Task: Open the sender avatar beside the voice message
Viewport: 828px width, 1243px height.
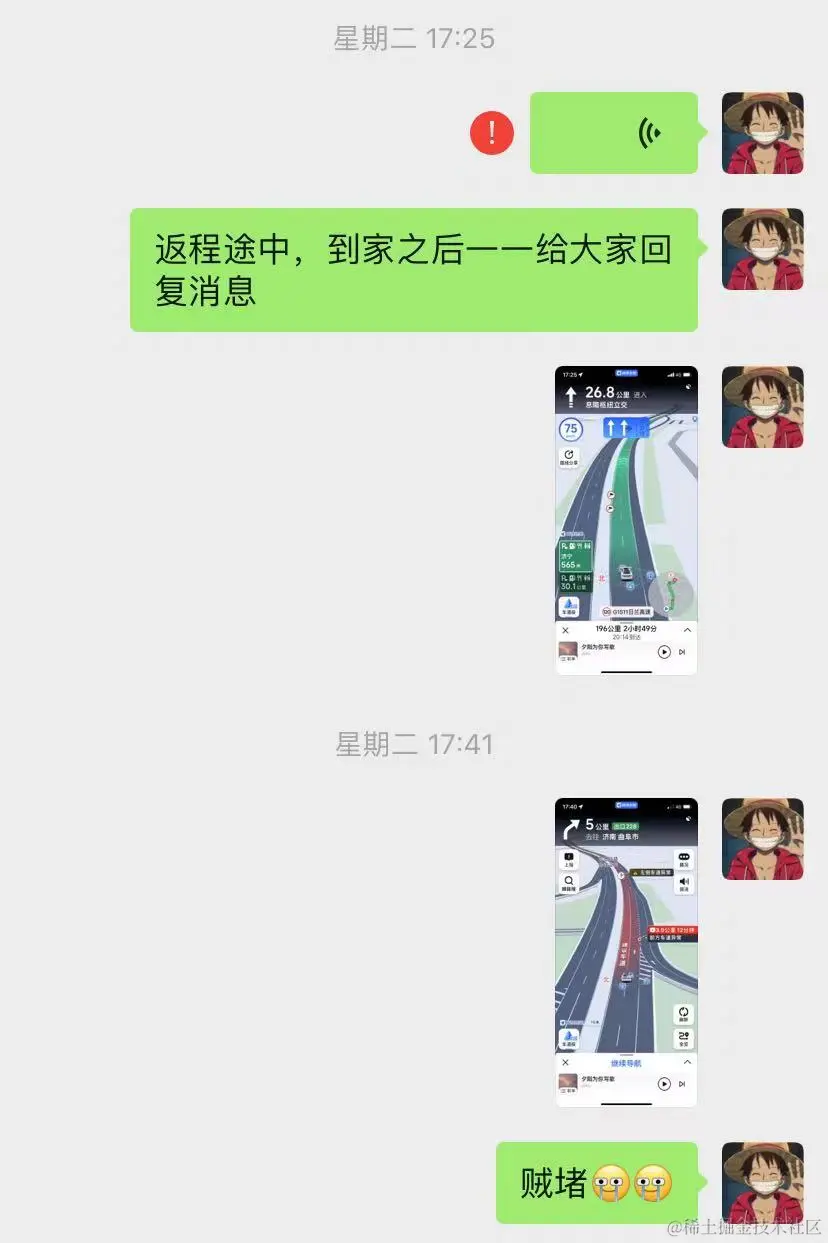Action: pyautogui.click(x=762, y=133)
